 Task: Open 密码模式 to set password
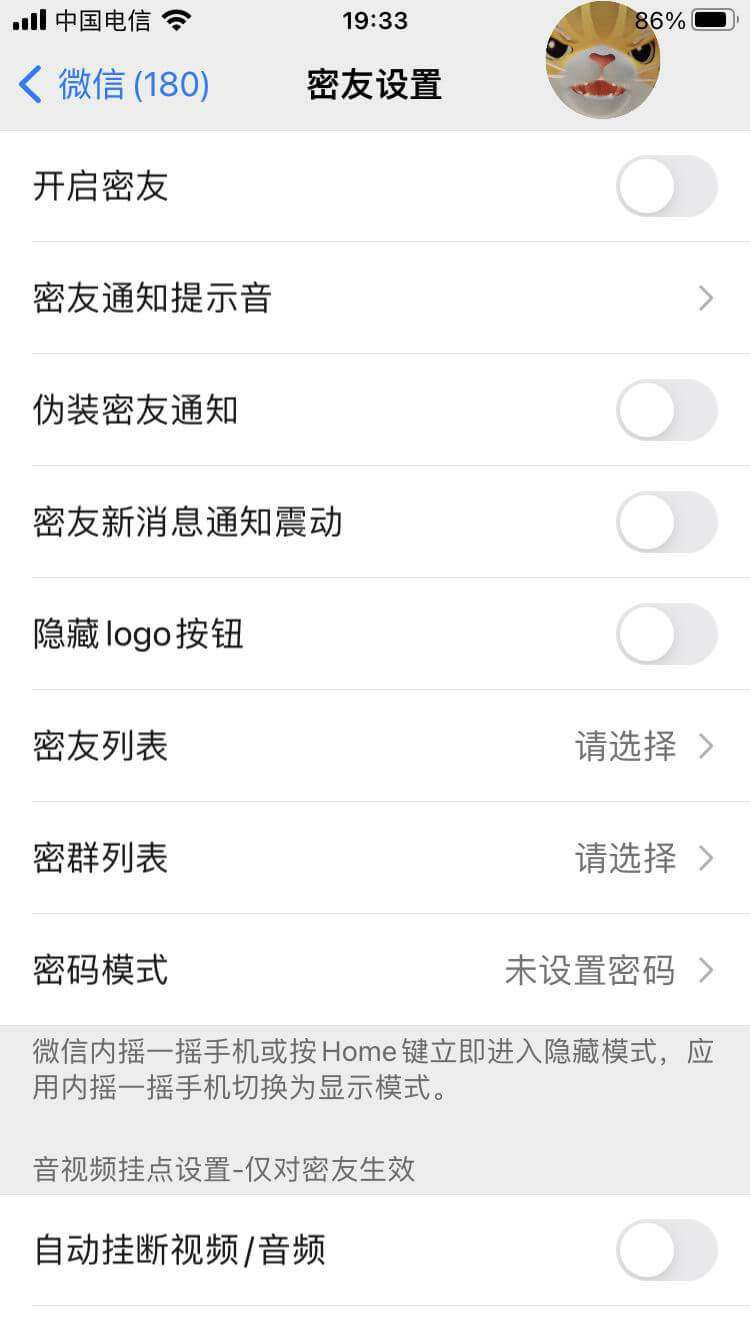click(x=375, y=970)
